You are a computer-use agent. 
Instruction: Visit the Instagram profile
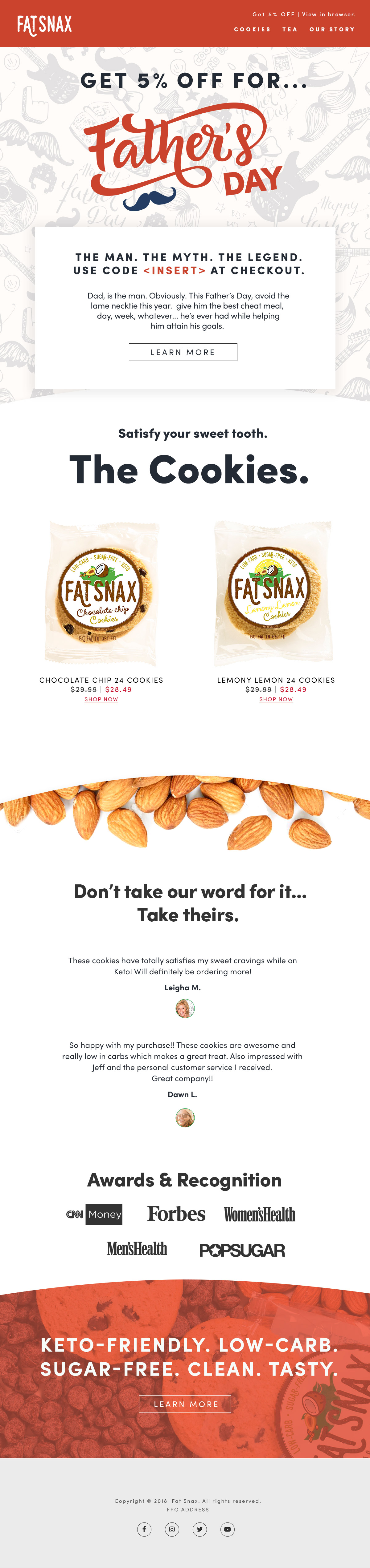coord(172,1529)
